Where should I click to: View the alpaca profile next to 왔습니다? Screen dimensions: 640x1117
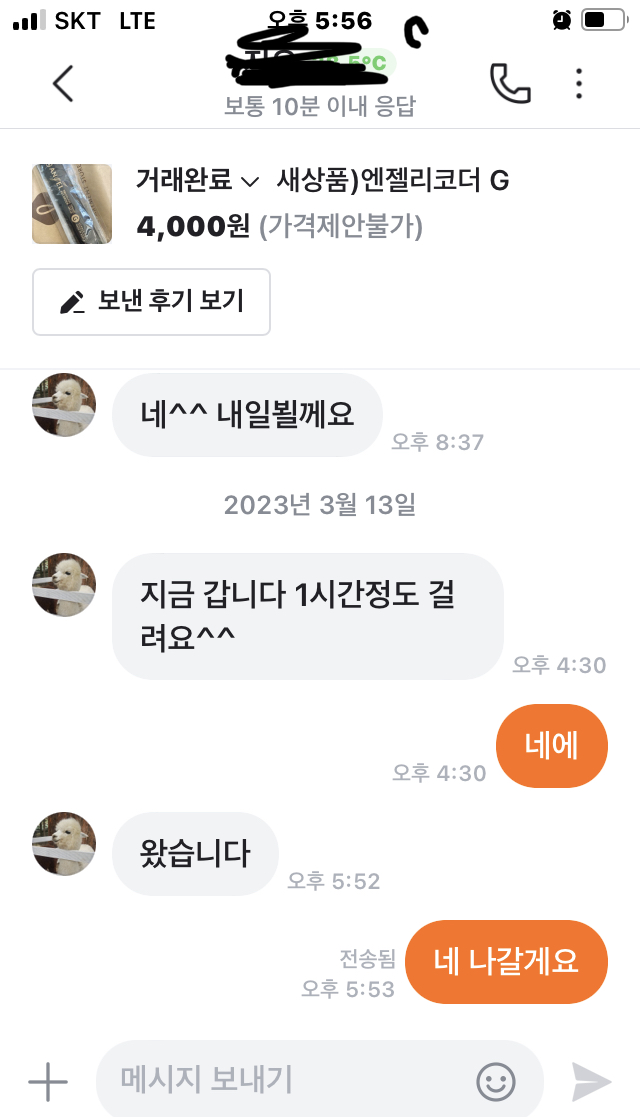point(64,844)
